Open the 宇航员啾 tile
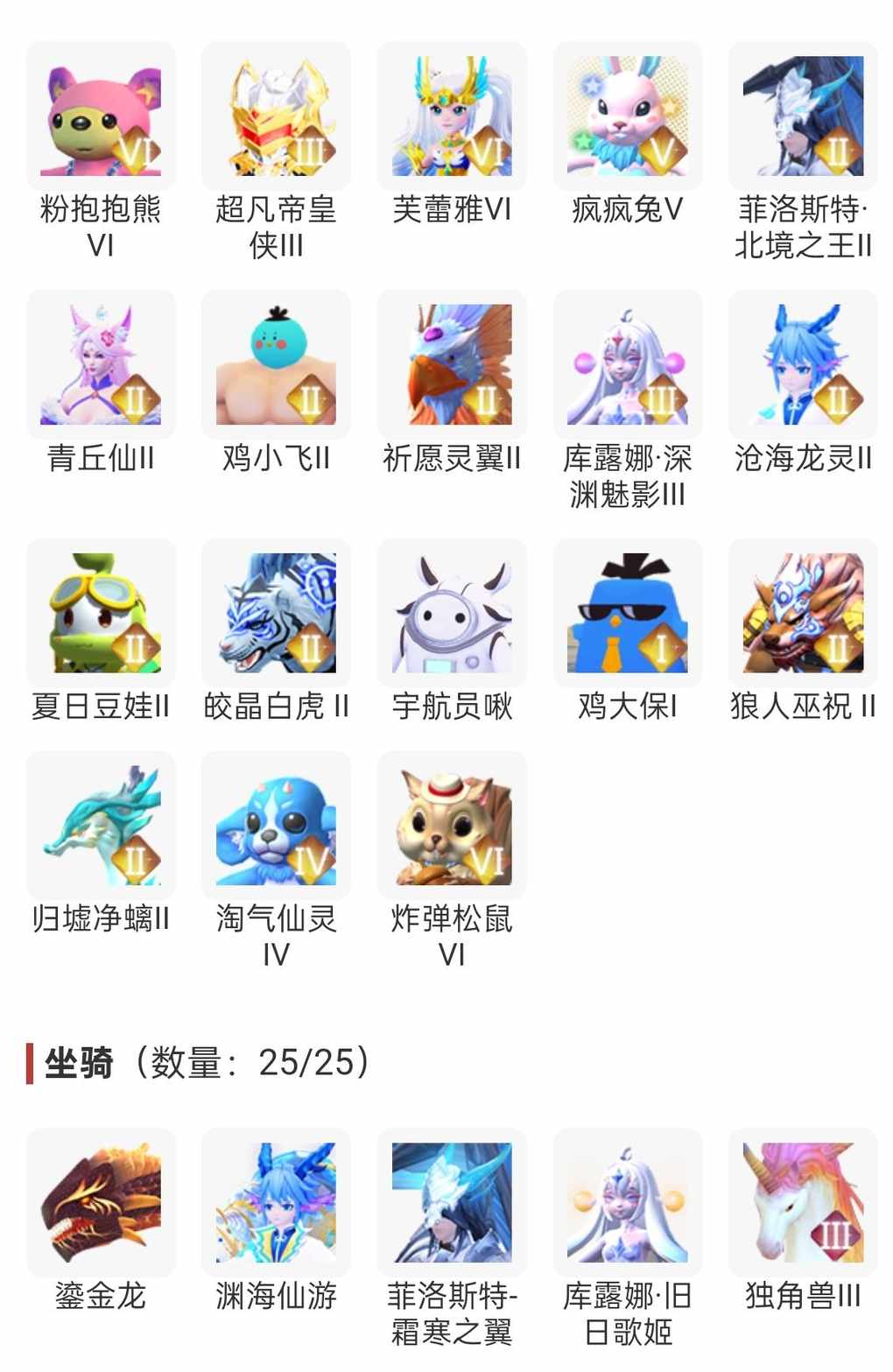This screenshot has height=1372, width=893. point(452,613)
